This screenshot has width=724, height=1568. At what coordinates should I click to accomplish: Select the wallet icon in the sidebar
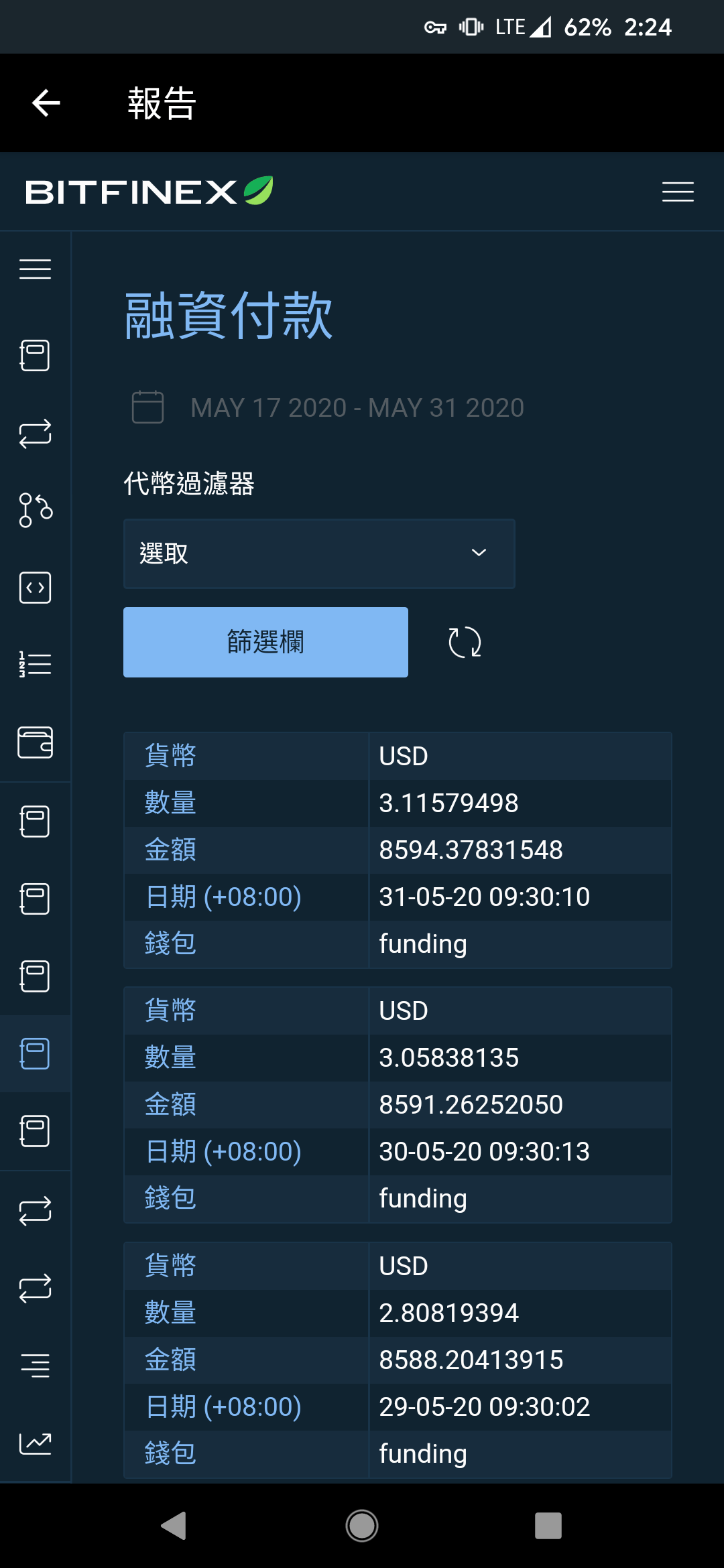36,742
